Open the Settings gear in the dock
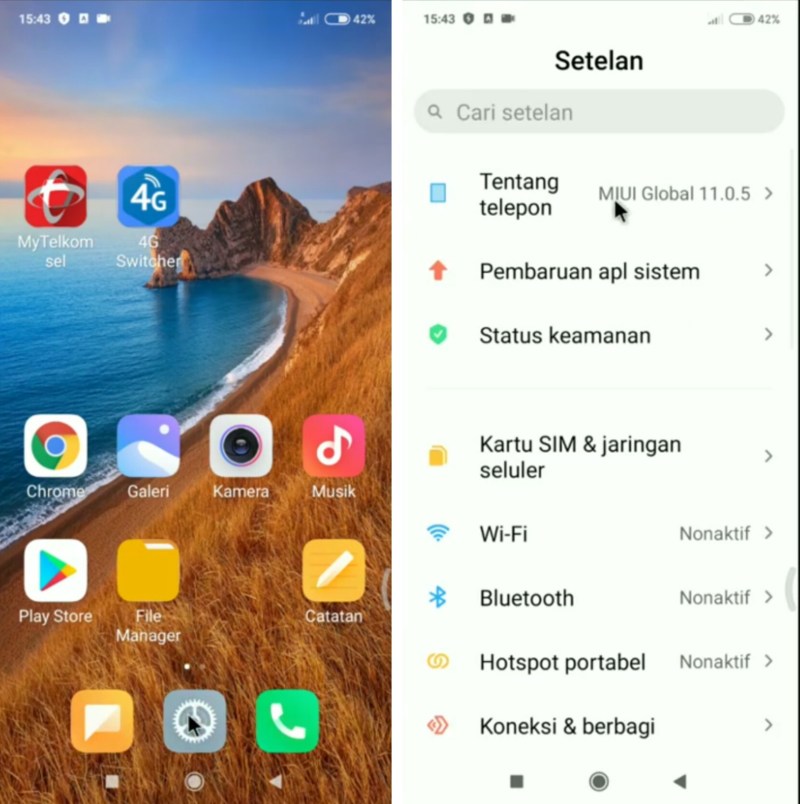Screen dimensions: 800x804 coord(195,721)
